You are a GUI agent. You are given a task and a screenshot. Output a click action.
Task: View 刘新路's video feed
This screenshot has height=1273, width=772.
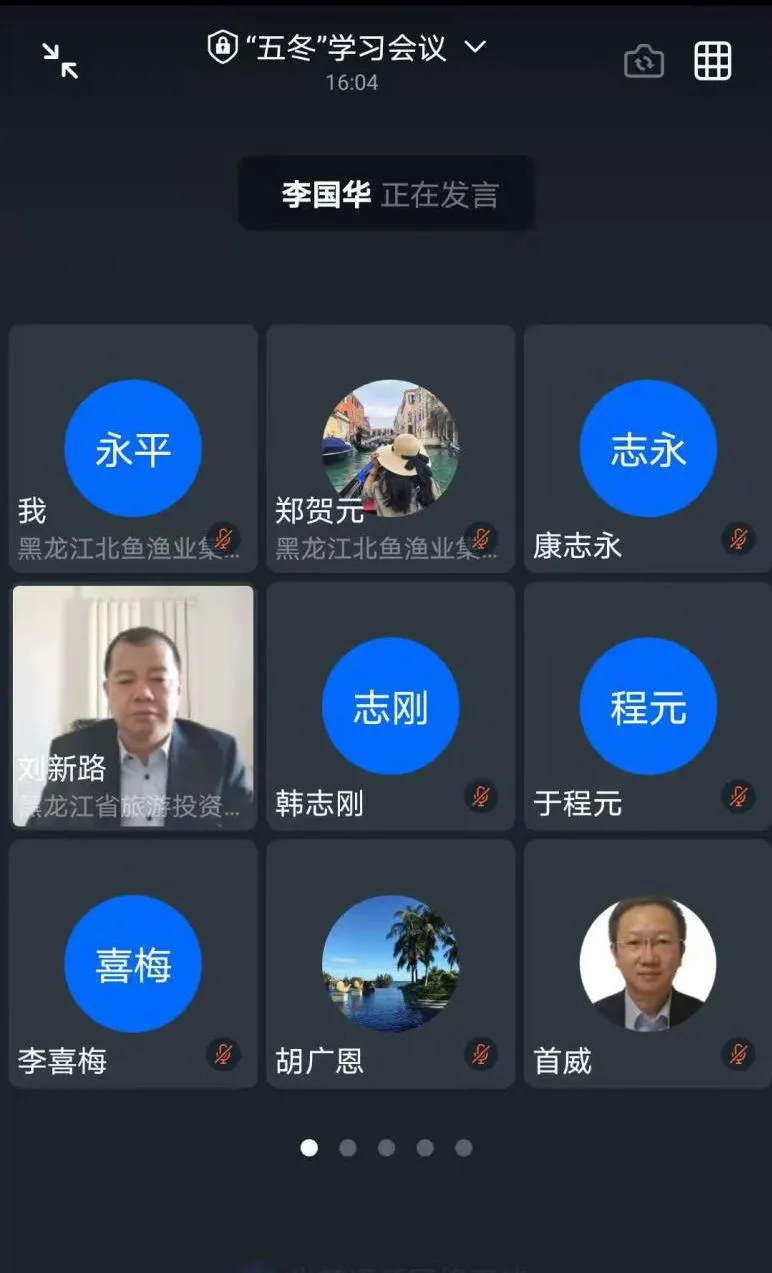coord(133,706)
